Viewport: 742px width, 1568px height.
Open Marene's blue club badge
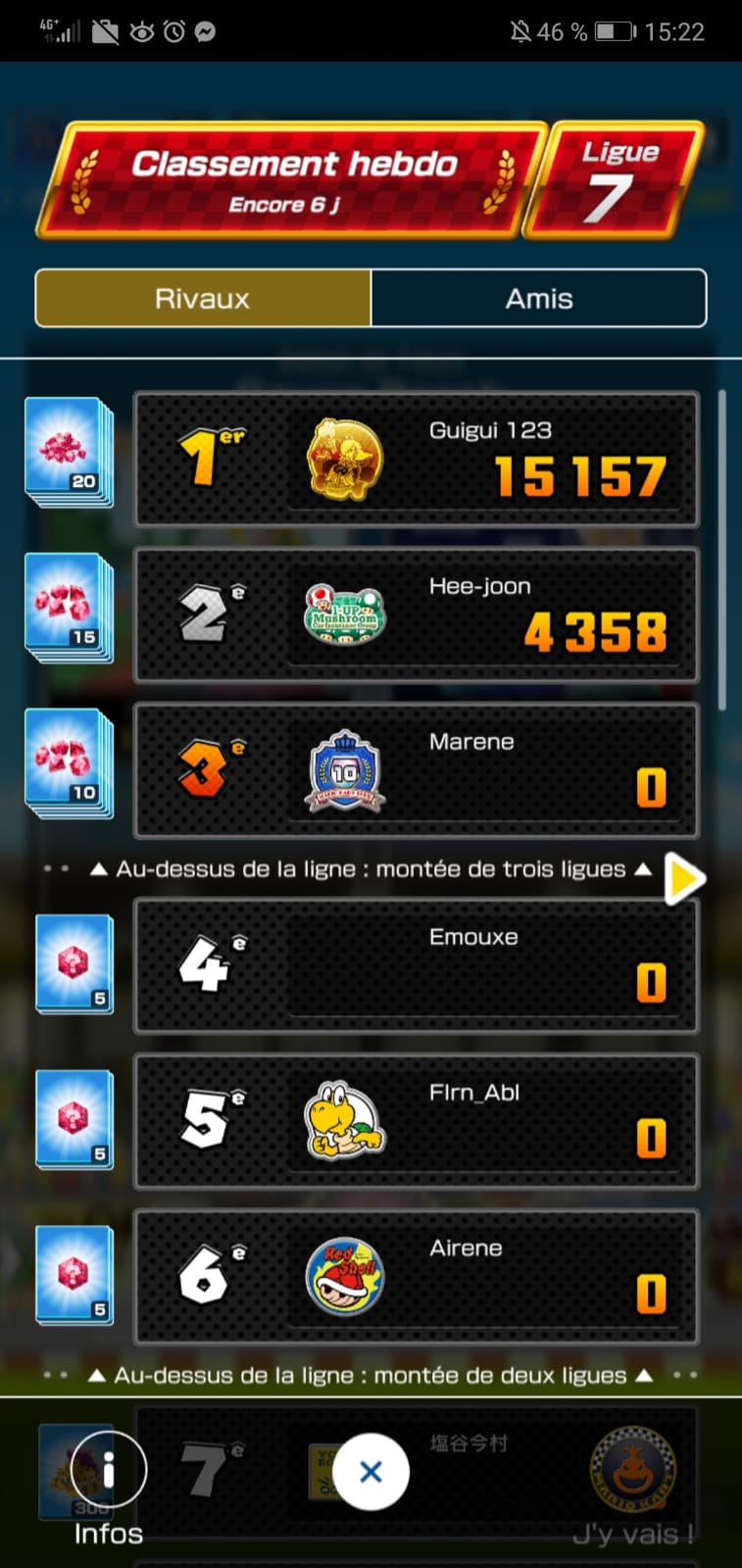[343, 770]
